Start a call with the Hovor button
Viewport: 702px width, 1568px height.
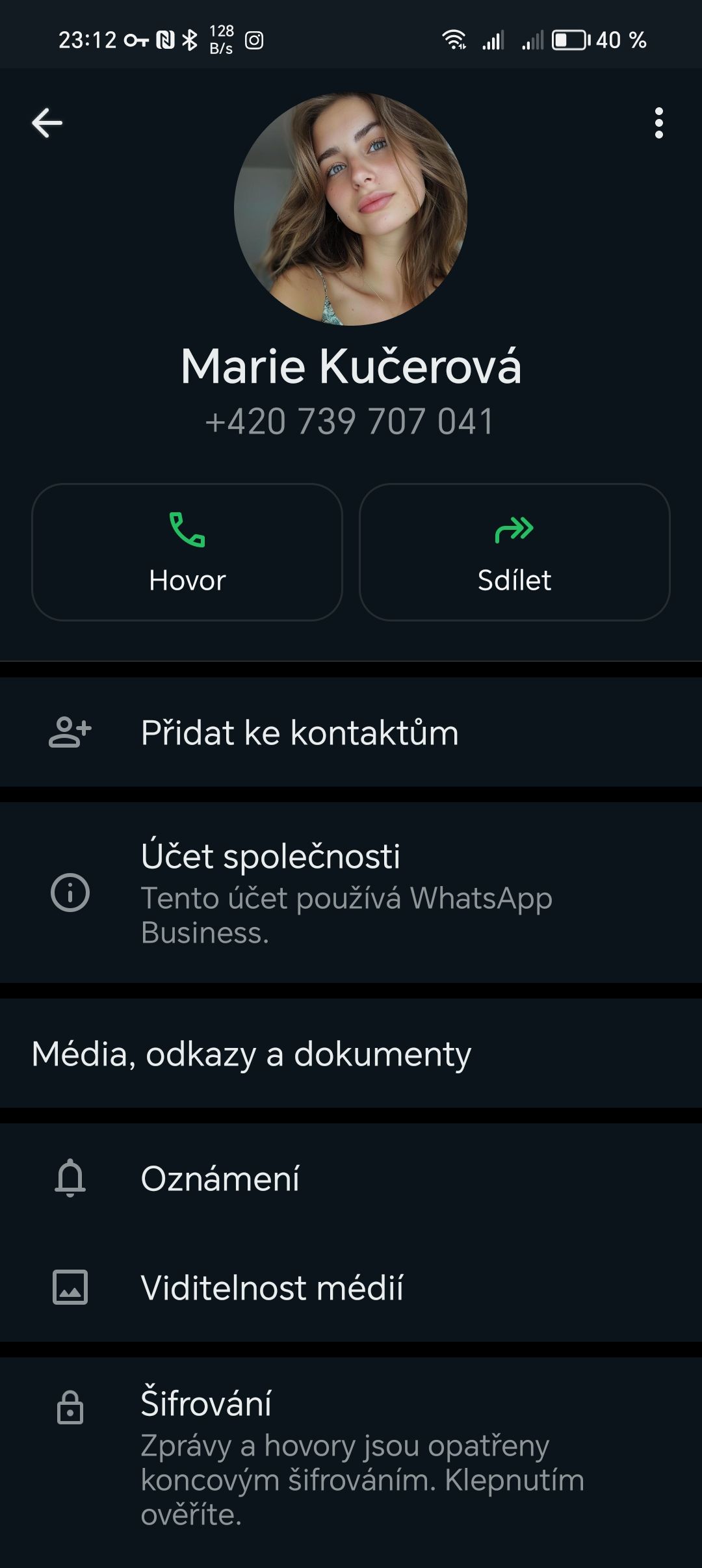tap(187, 552)
